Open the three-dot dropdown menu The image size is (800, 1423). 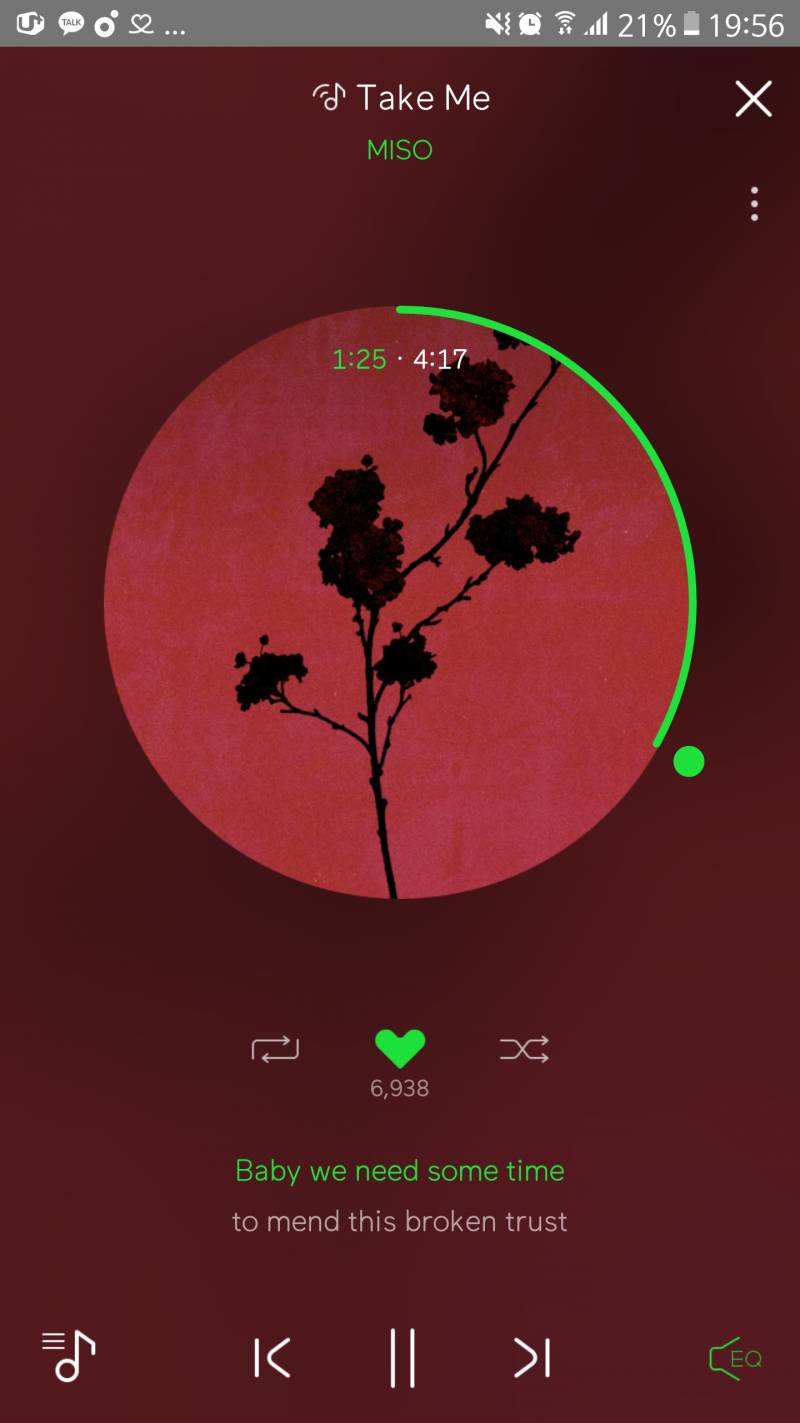(754, 204)
